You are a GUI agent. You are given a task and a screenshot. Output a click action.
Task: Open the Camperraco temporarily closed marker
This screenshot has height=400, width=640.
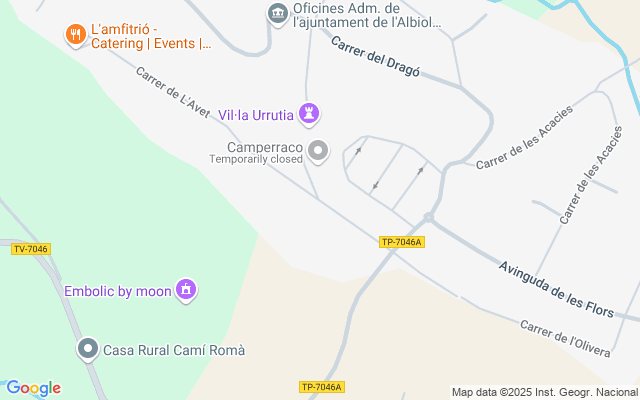click(x=318, y=151)
